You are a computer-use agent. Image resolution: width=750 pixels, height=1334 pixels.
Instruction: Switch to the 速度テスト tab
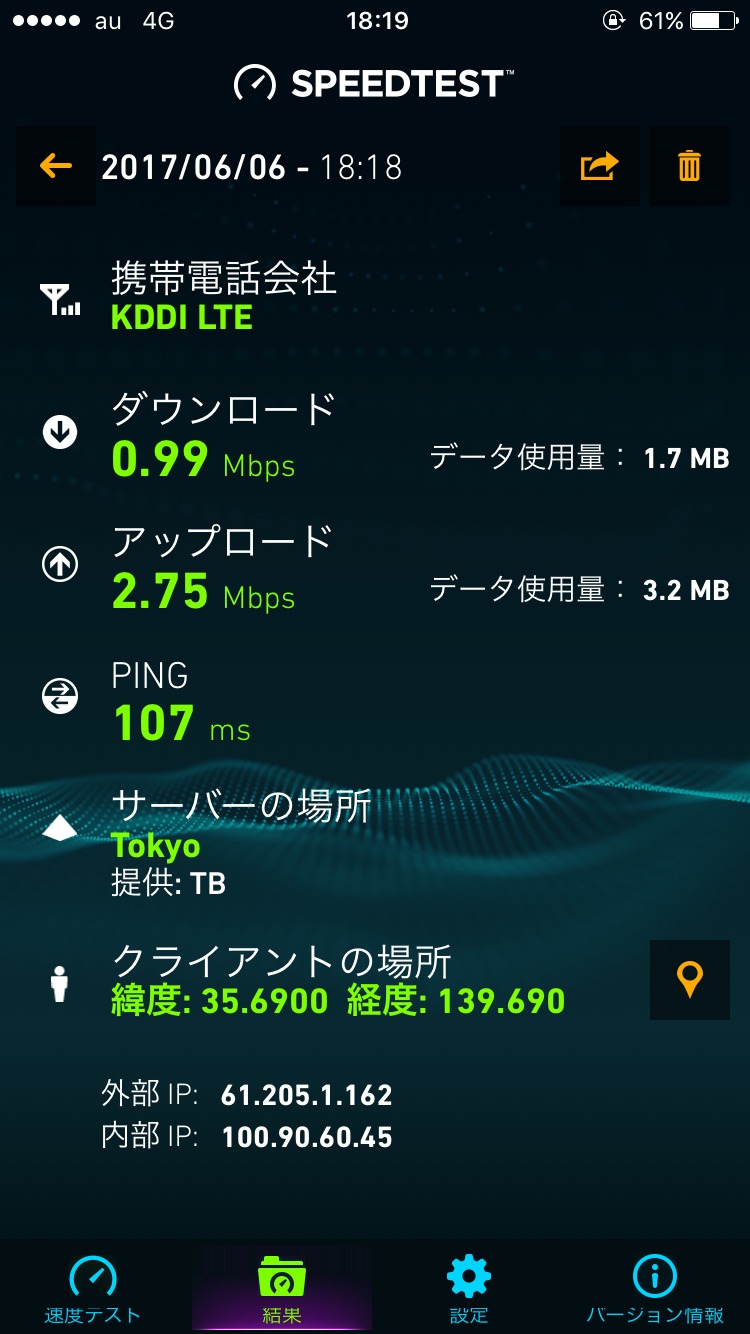(92, 1288)
